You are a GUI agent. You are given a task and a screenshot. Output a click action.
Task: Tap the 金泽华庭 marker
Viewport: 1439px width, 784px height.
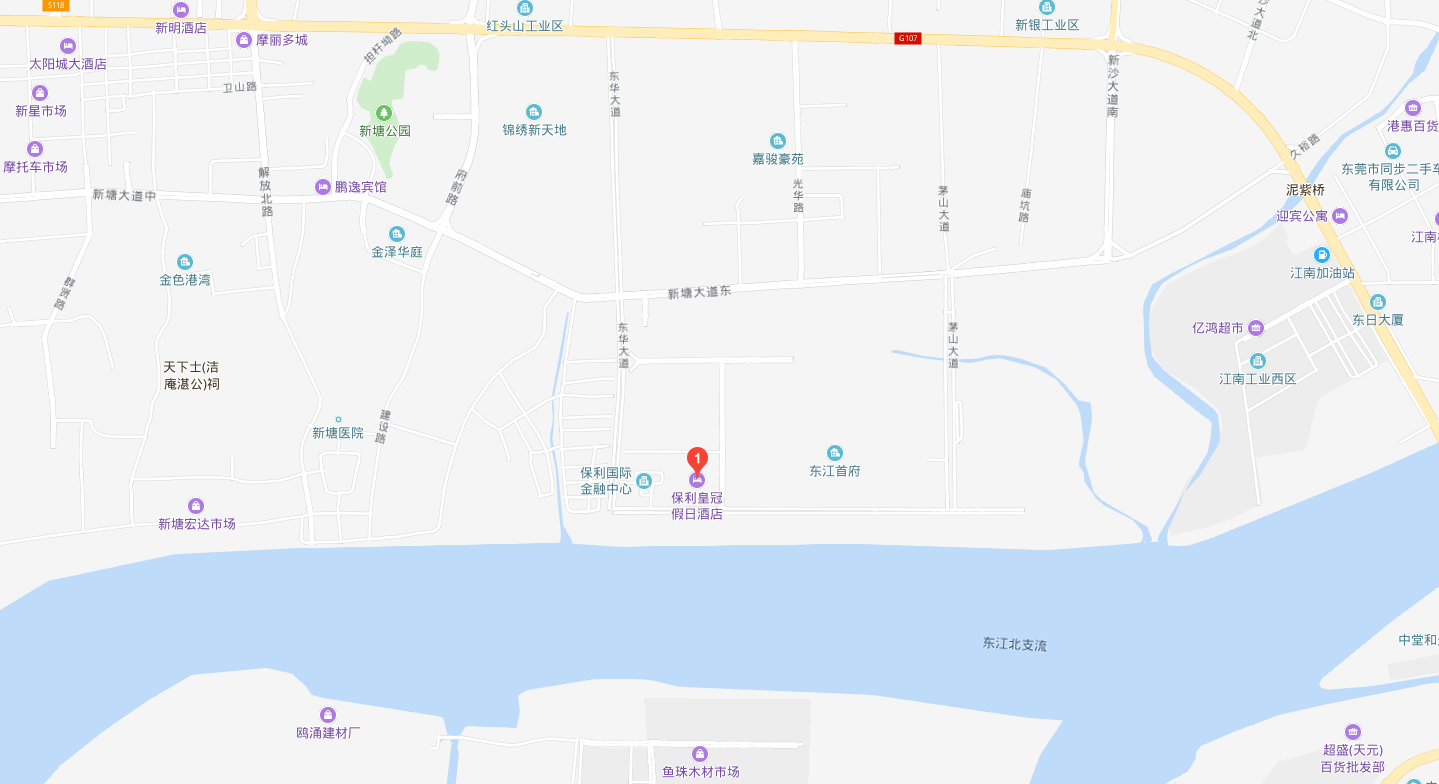point(397,234)
